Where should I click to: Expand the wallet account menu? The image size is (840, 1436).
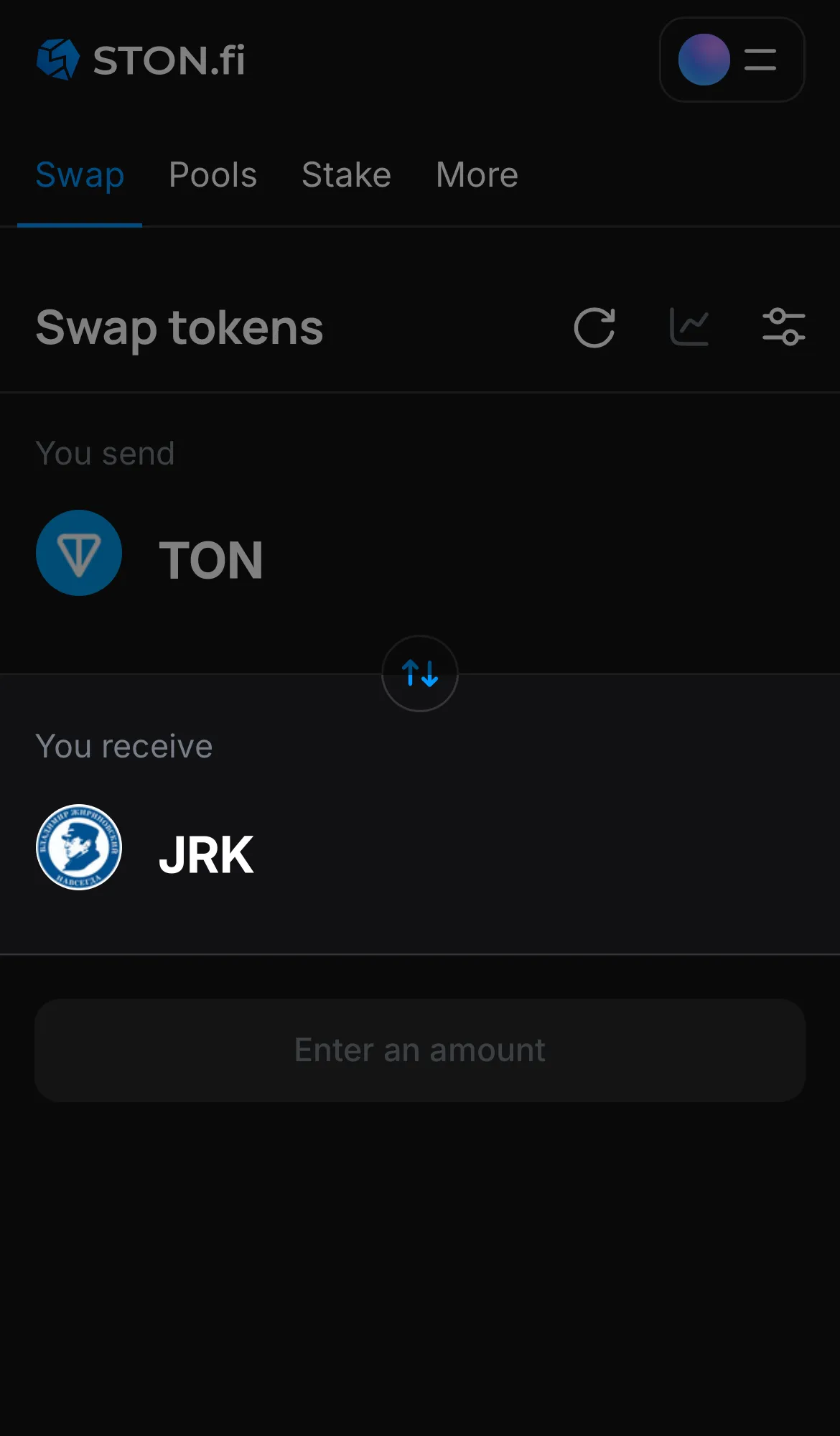(x=732, y=60)
